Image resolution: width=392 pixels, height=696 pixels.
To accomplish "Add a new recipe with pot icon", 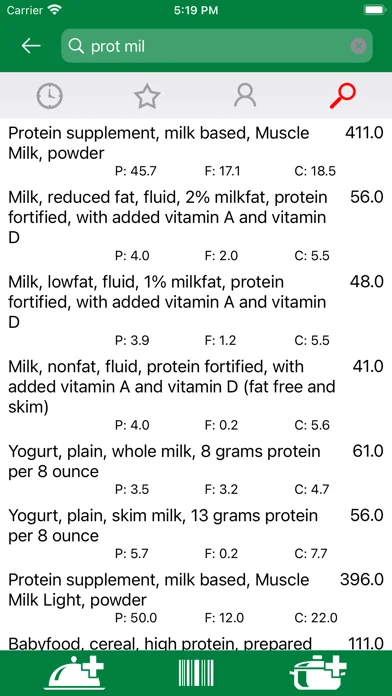I will (x=318, y=673).
